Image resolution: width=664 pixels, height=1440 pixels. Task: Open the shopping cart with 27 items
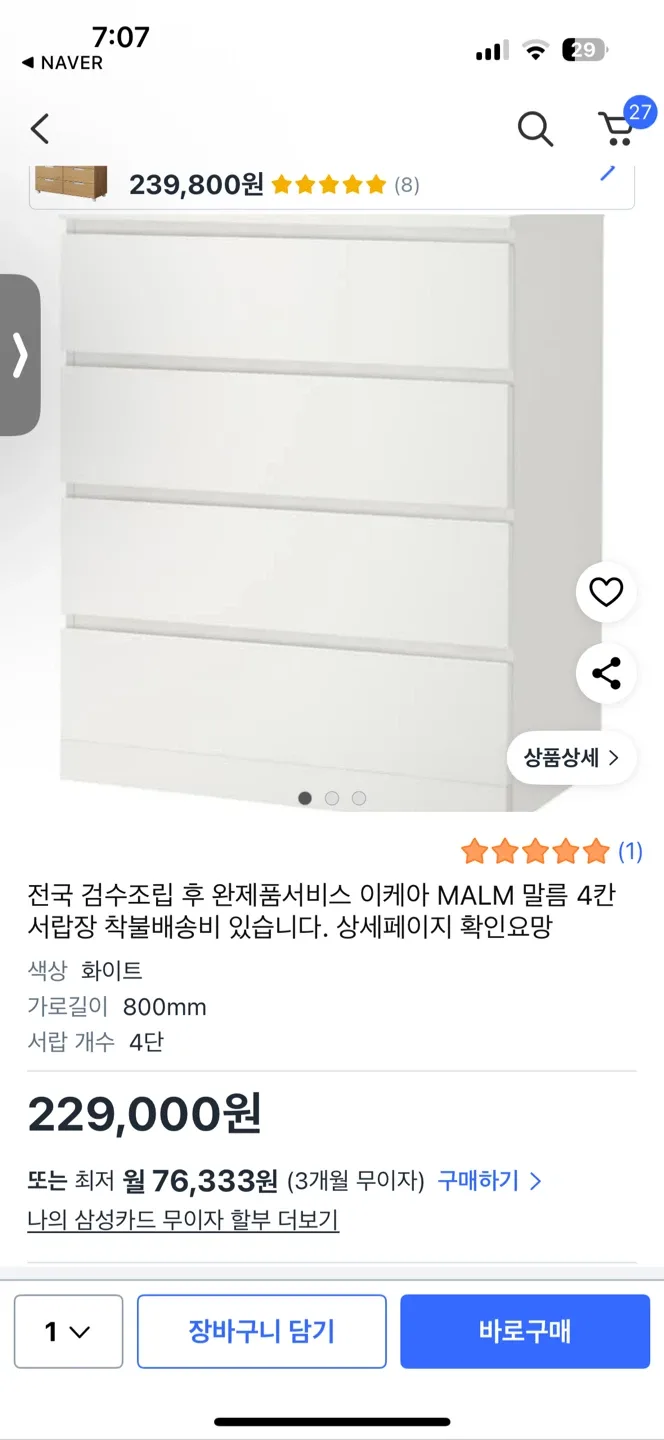pyautogui.click(x=618, y=127)
